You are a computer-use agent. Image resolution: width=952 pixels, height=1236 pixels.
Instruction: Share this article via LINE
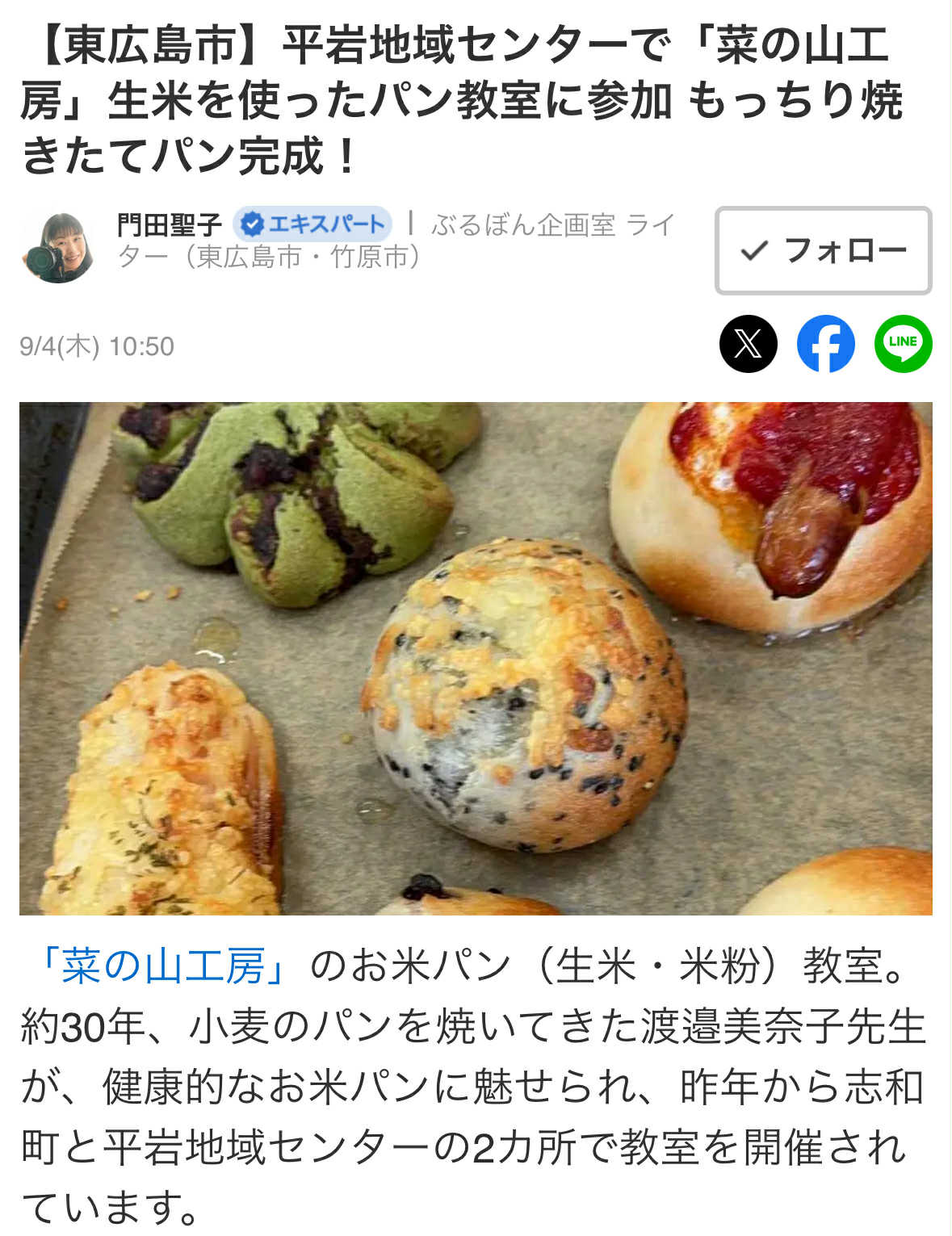[x=903, y=344]
